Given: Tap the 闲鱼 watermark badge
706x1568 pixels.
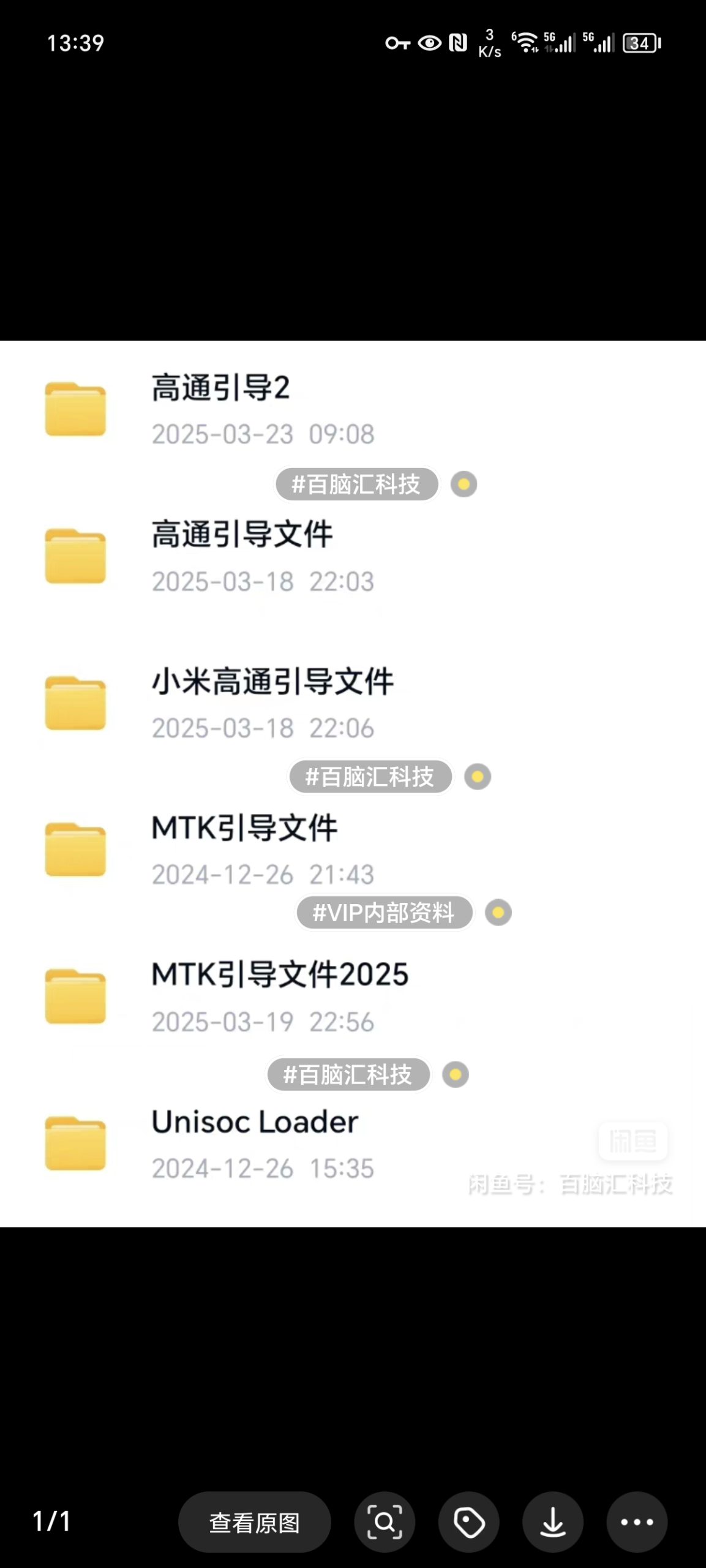Looking at the screenshot, I should [x=634, y=1140].
